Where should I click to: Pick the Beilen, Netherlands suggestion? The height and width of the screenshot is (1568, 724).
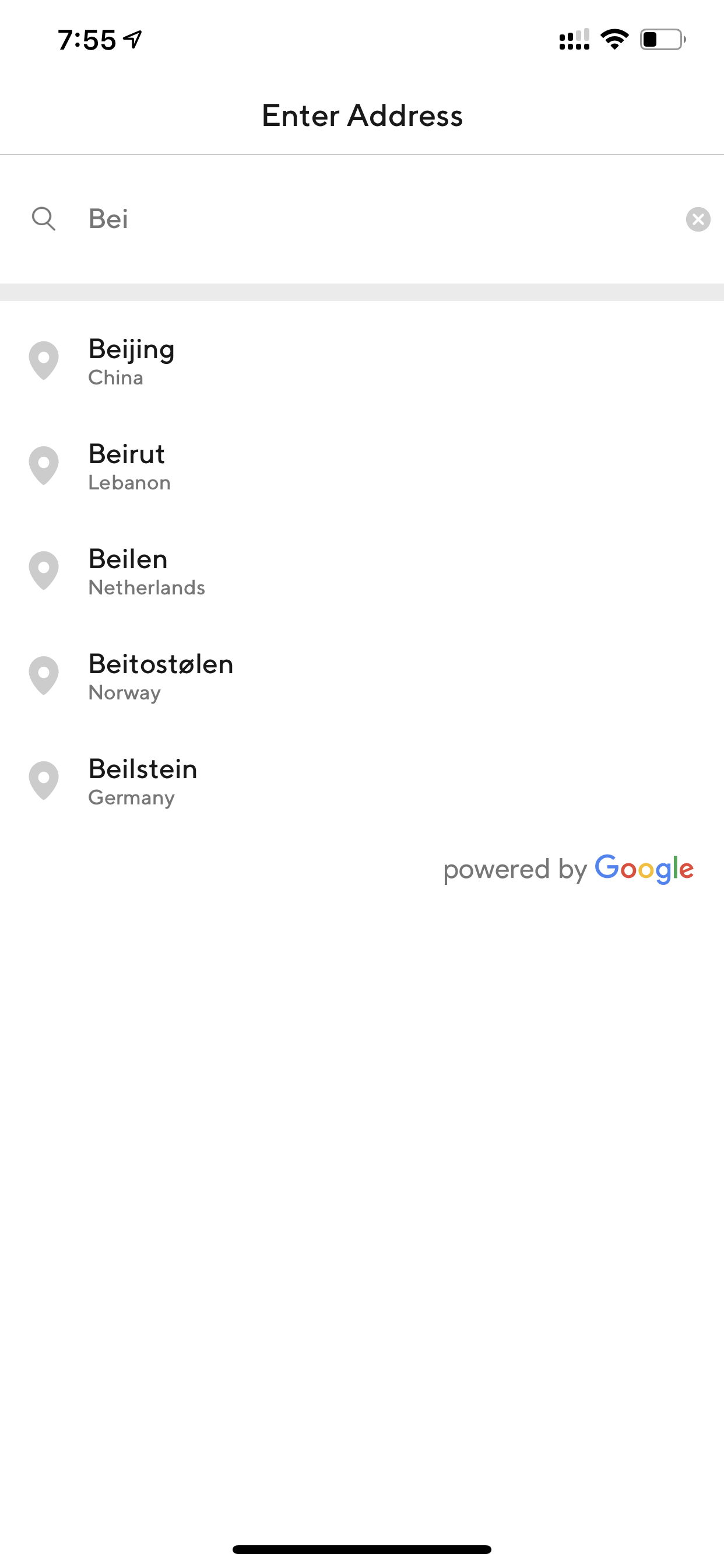click(362, 571)
